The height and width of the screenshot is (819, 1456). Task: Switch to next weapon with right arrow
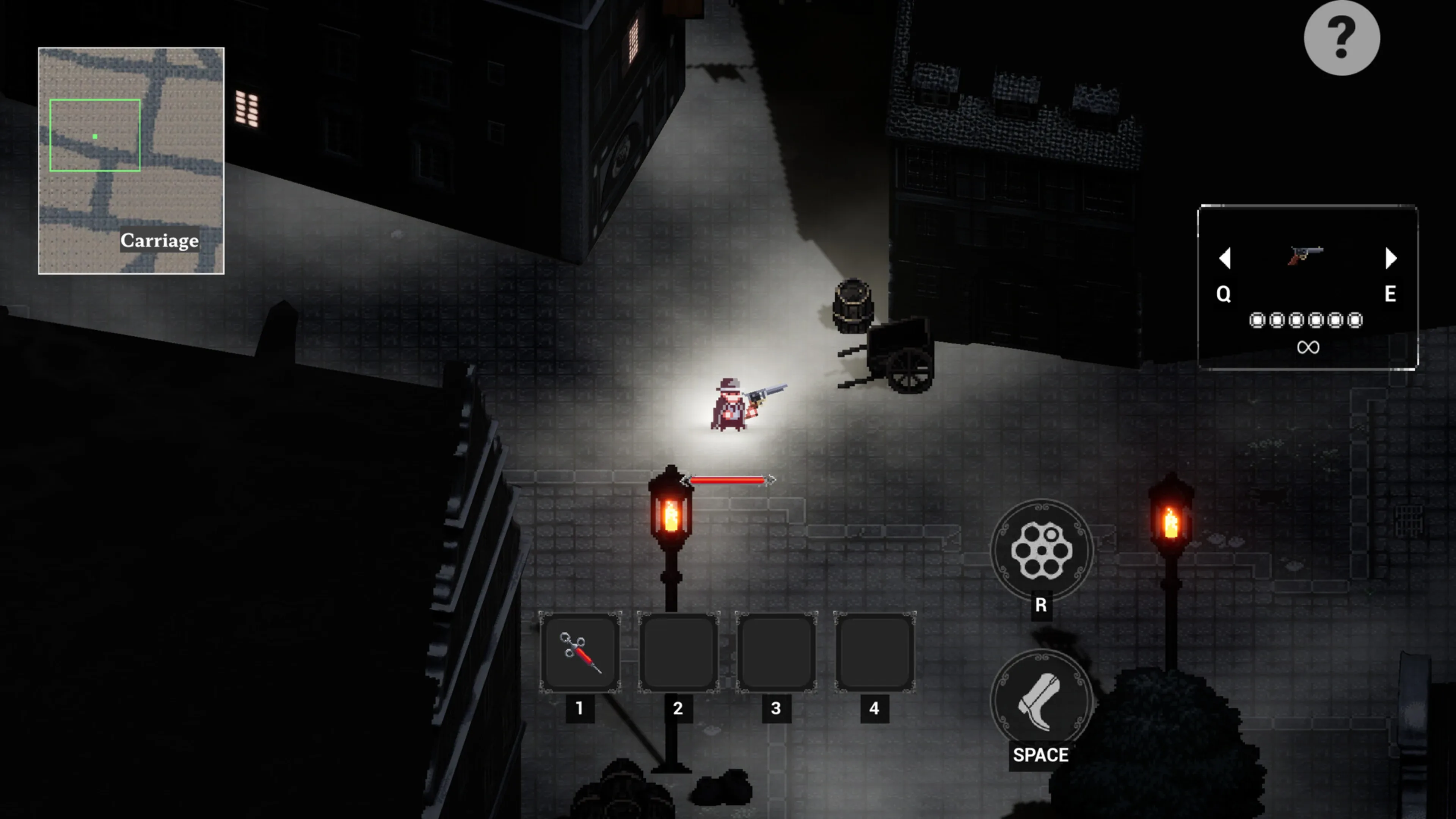pos(1391,258)
